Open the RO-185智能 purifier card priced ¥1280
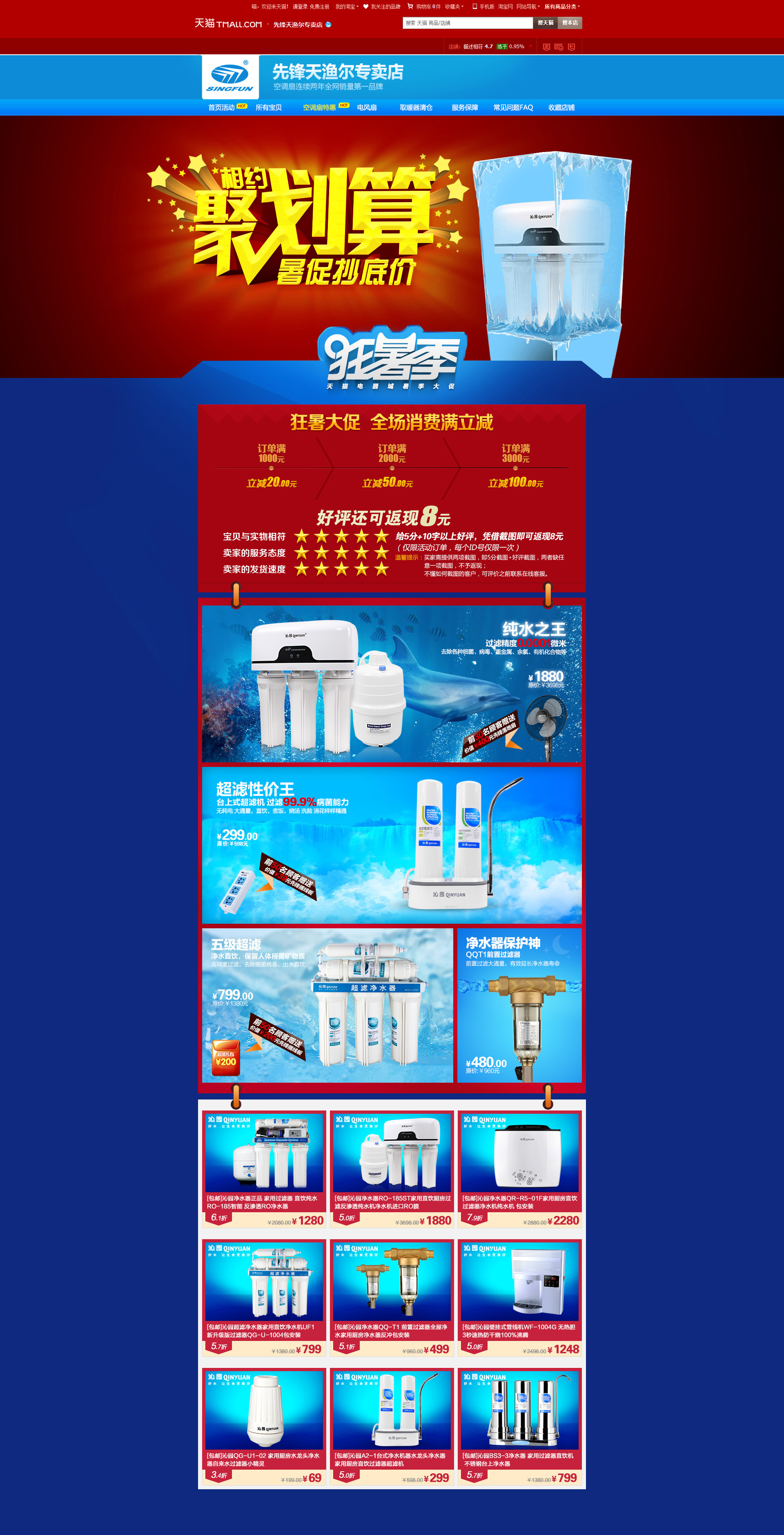Screen dimensions: 784x1535 pyautogui.click(x=264, y=1168)
